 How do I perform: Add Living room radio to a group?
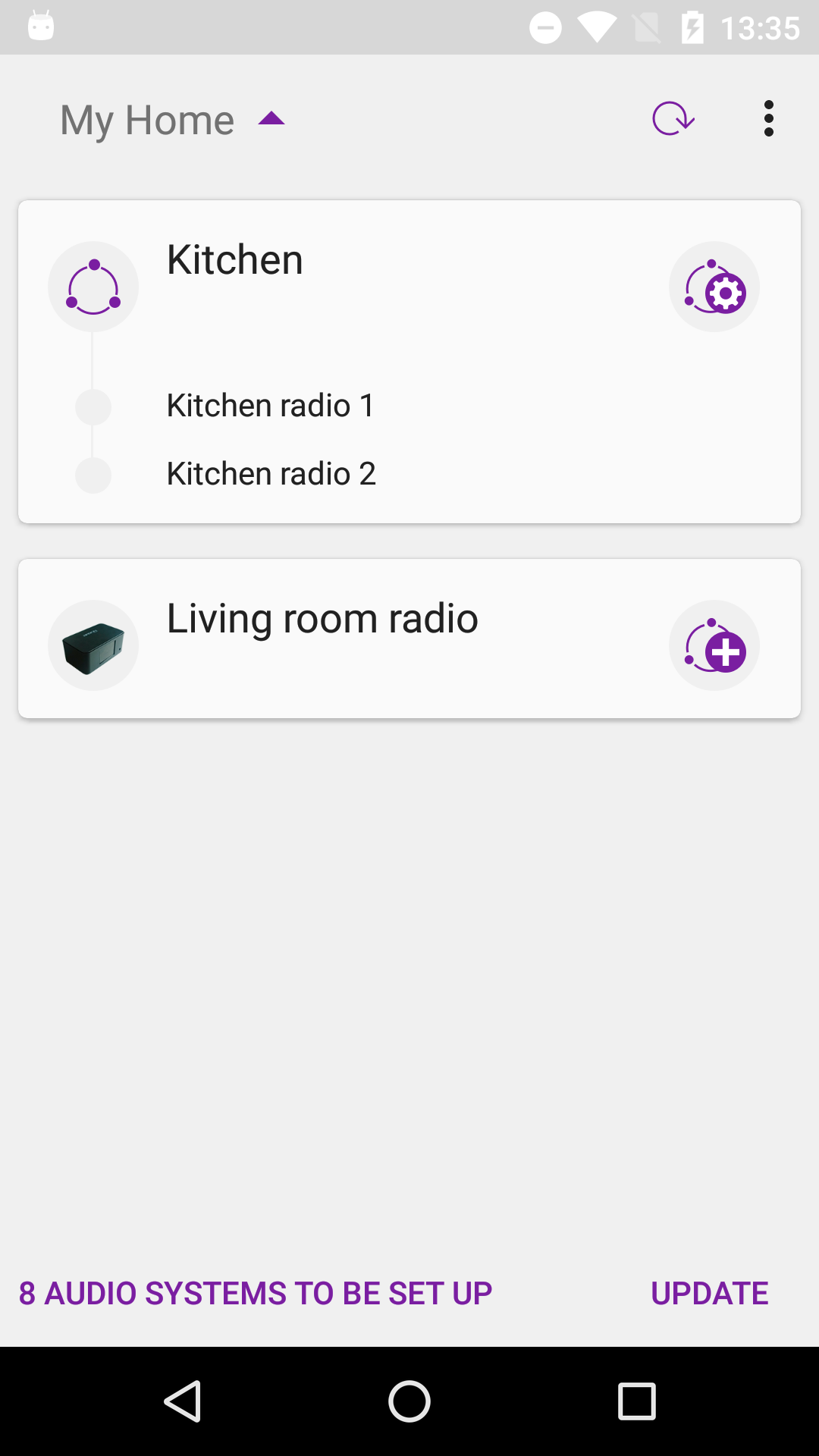[x=714, y=645]
